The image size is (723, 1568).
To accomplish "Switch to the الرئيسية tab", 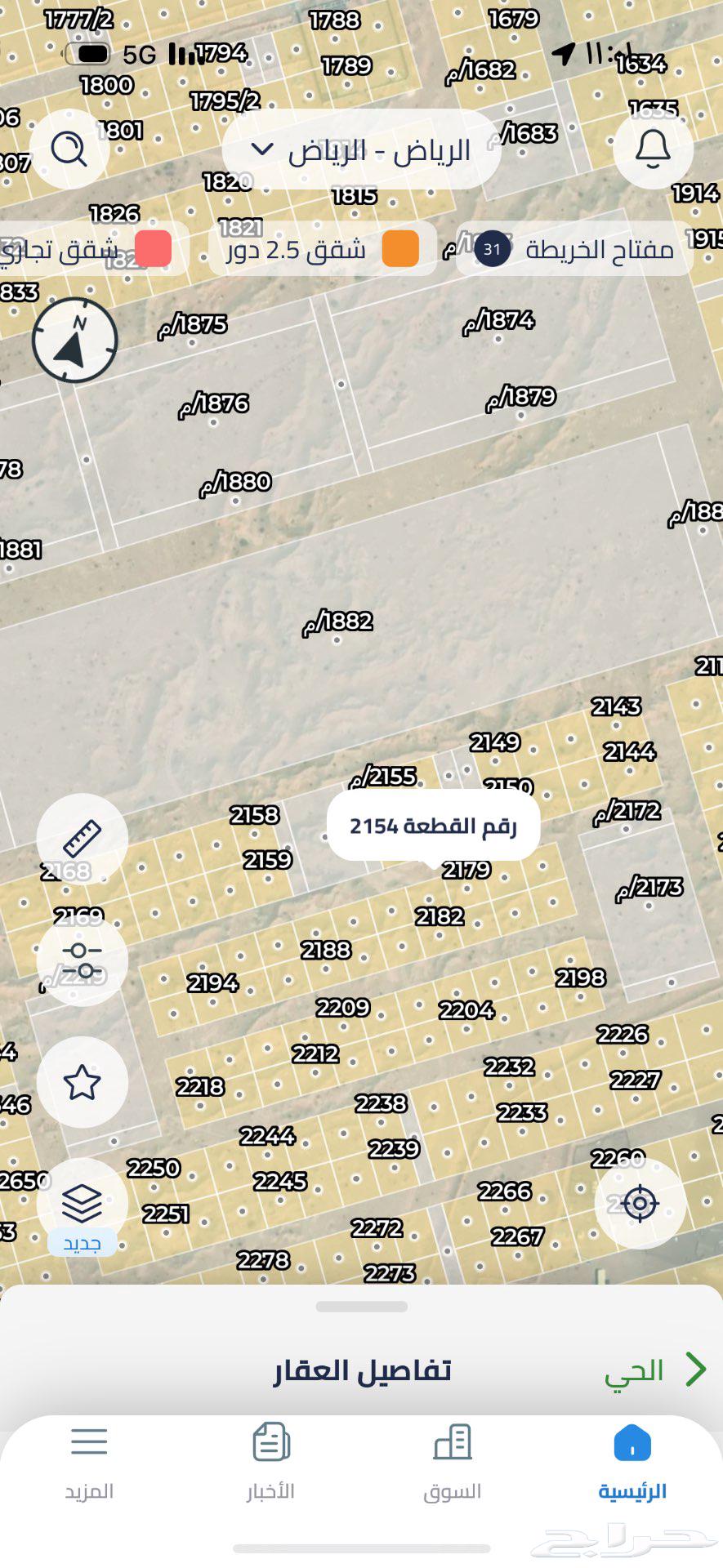I will click(x=632, y=1462).
